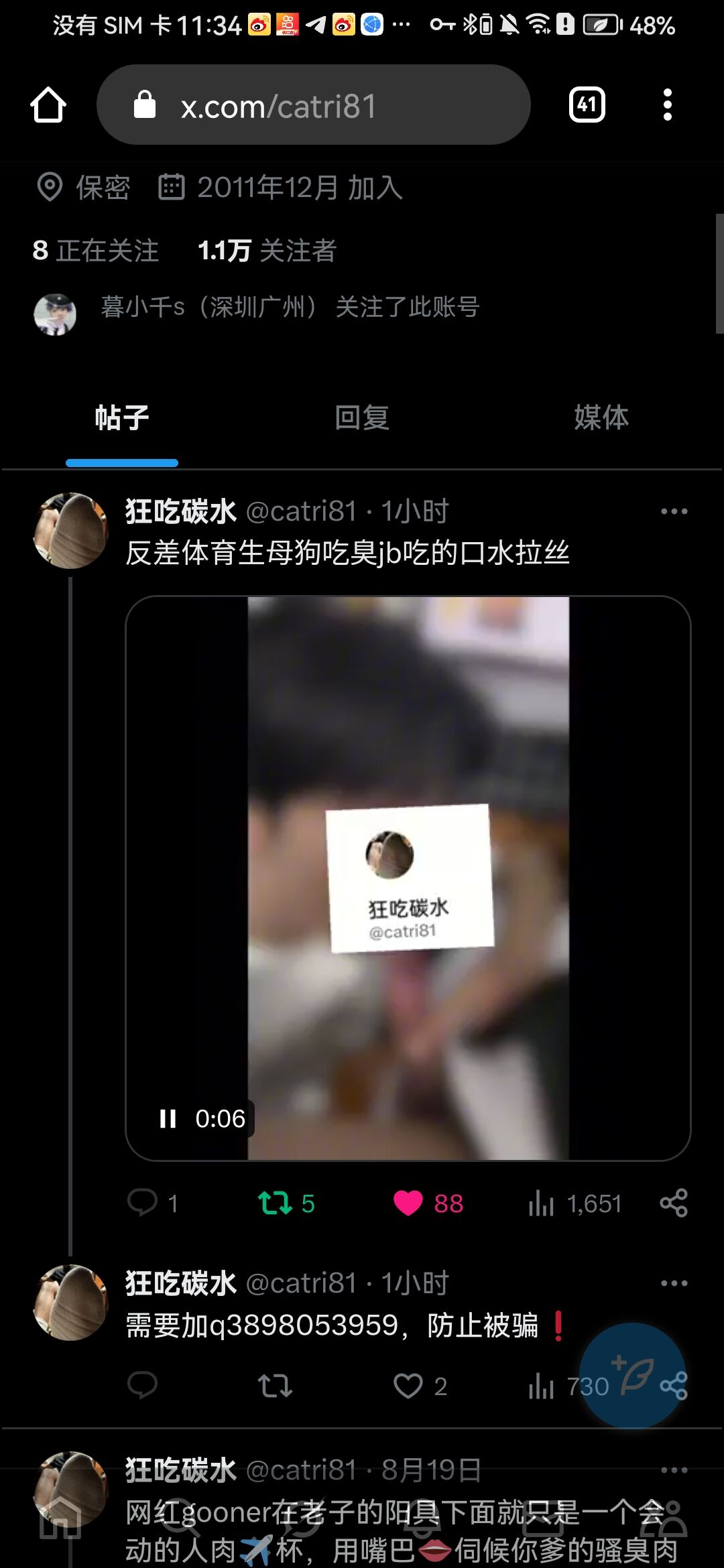
Task: View the 1.1万 followers list
Action: pyautogui.click(x=267, y=251)
